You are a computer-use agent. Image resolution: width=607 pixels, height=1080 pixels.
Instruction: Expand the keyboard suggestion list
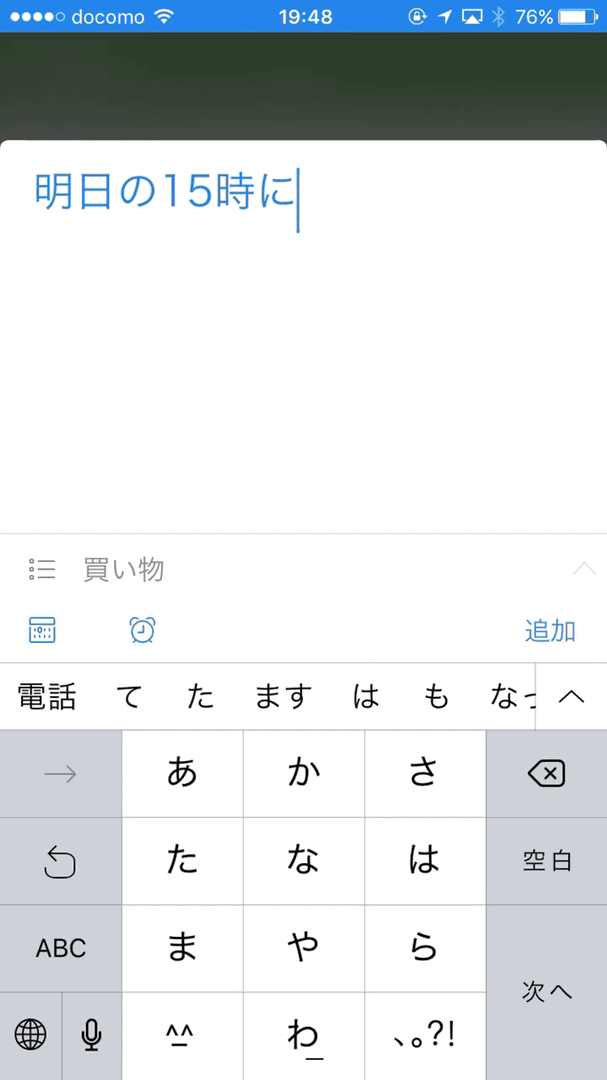coord(571,697)
